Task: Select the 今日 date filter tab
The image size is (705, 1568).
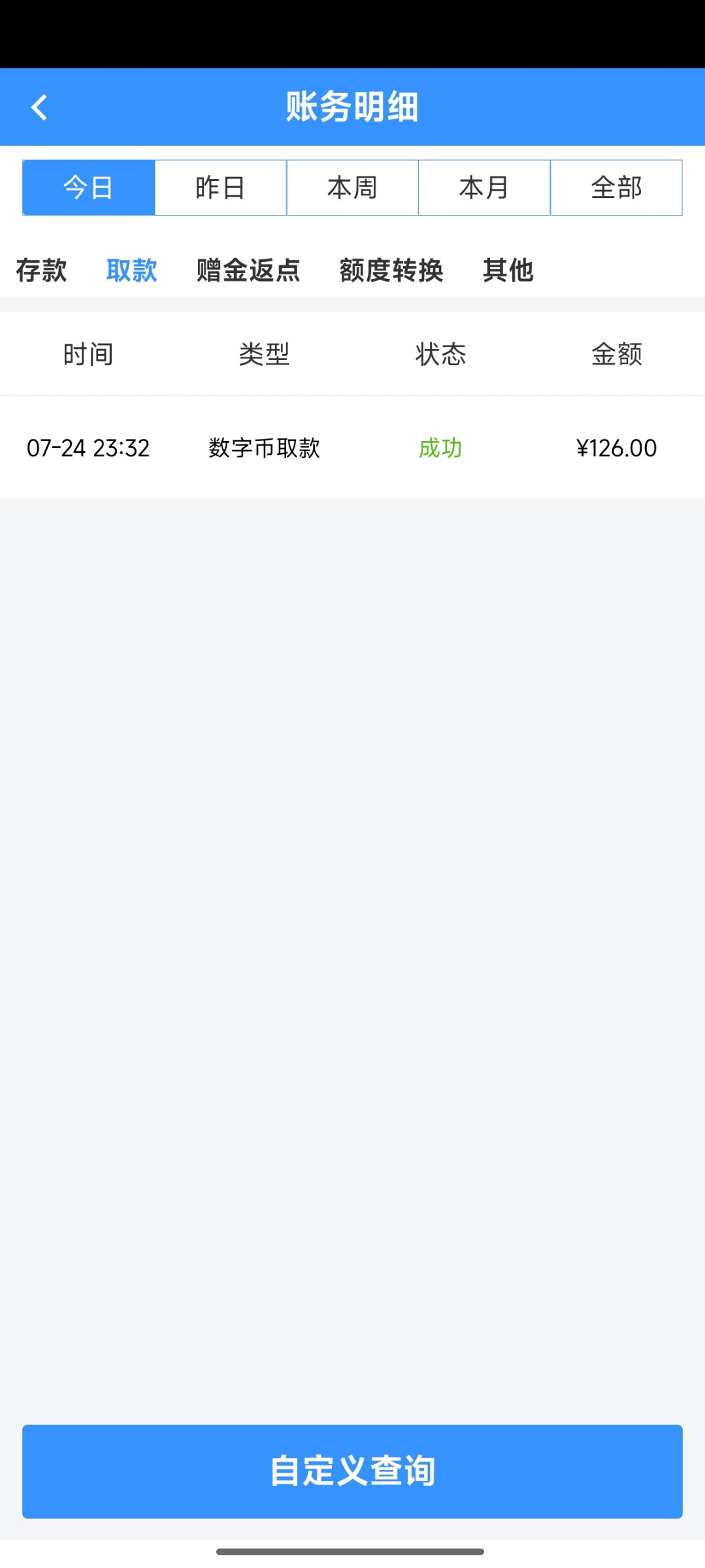Action: click(x=88, y=188)
